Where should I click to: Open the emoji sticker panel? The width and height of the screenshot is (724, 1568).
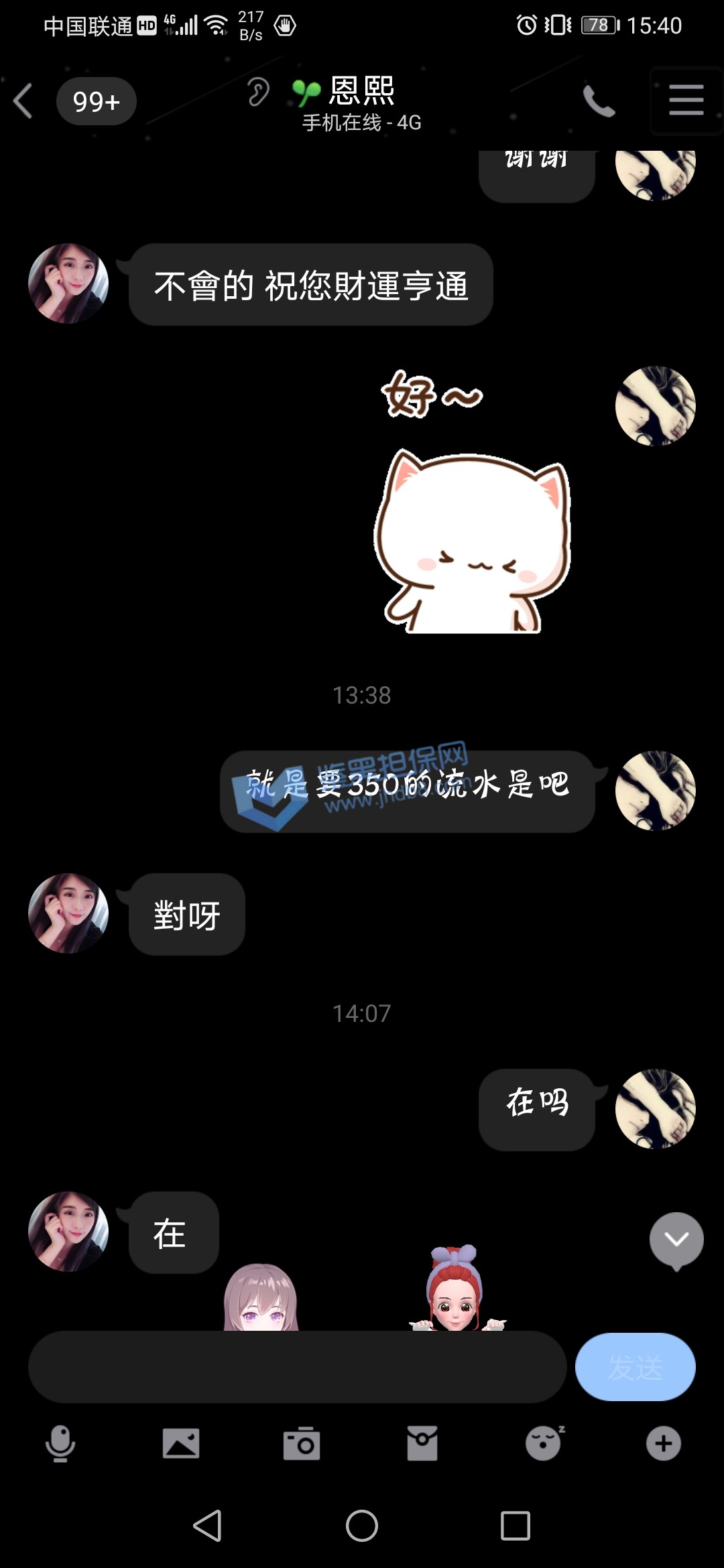(543, 1443)
